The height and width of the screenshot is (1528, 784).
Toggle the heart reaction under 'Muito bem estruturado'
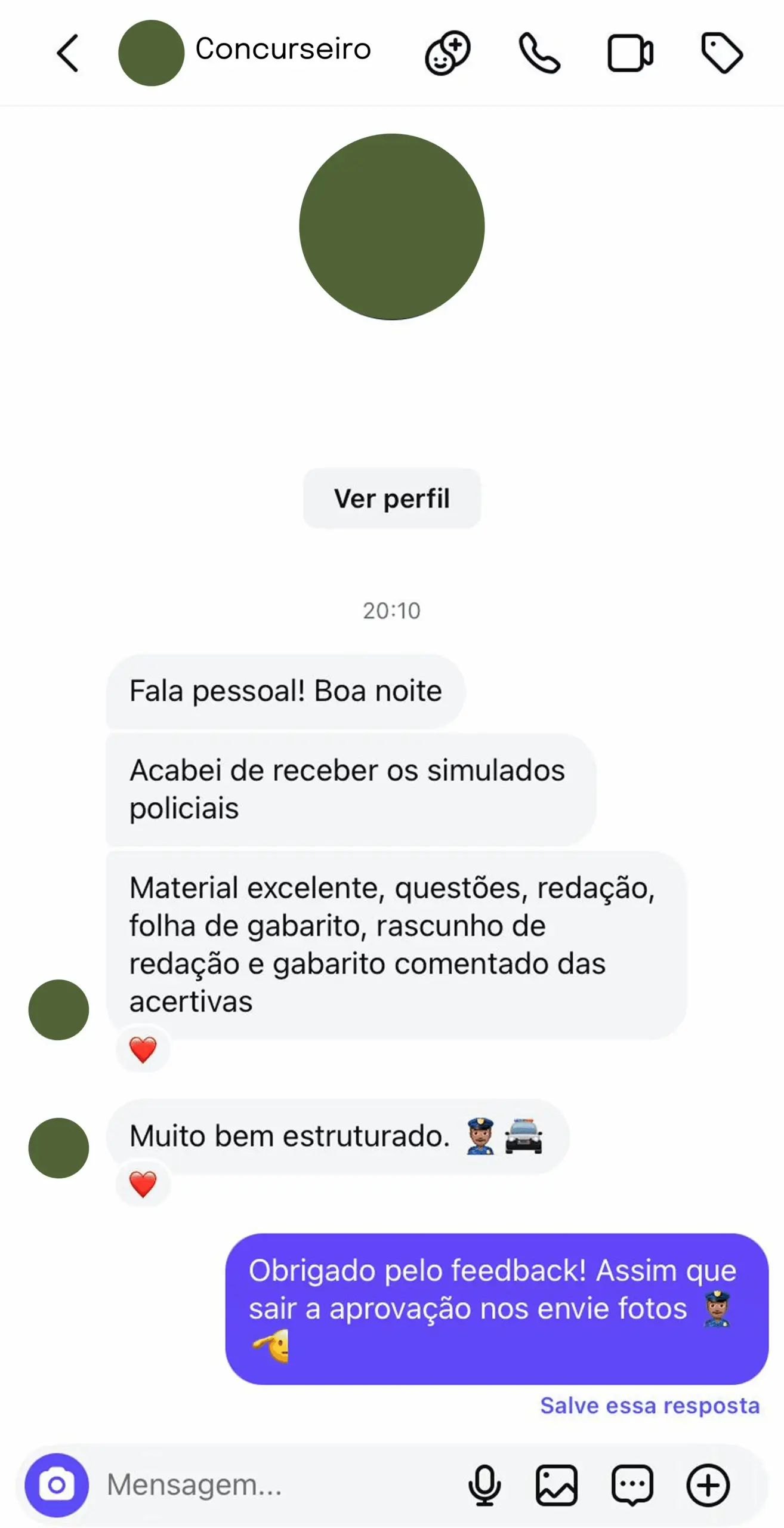tap(143, 1184)
